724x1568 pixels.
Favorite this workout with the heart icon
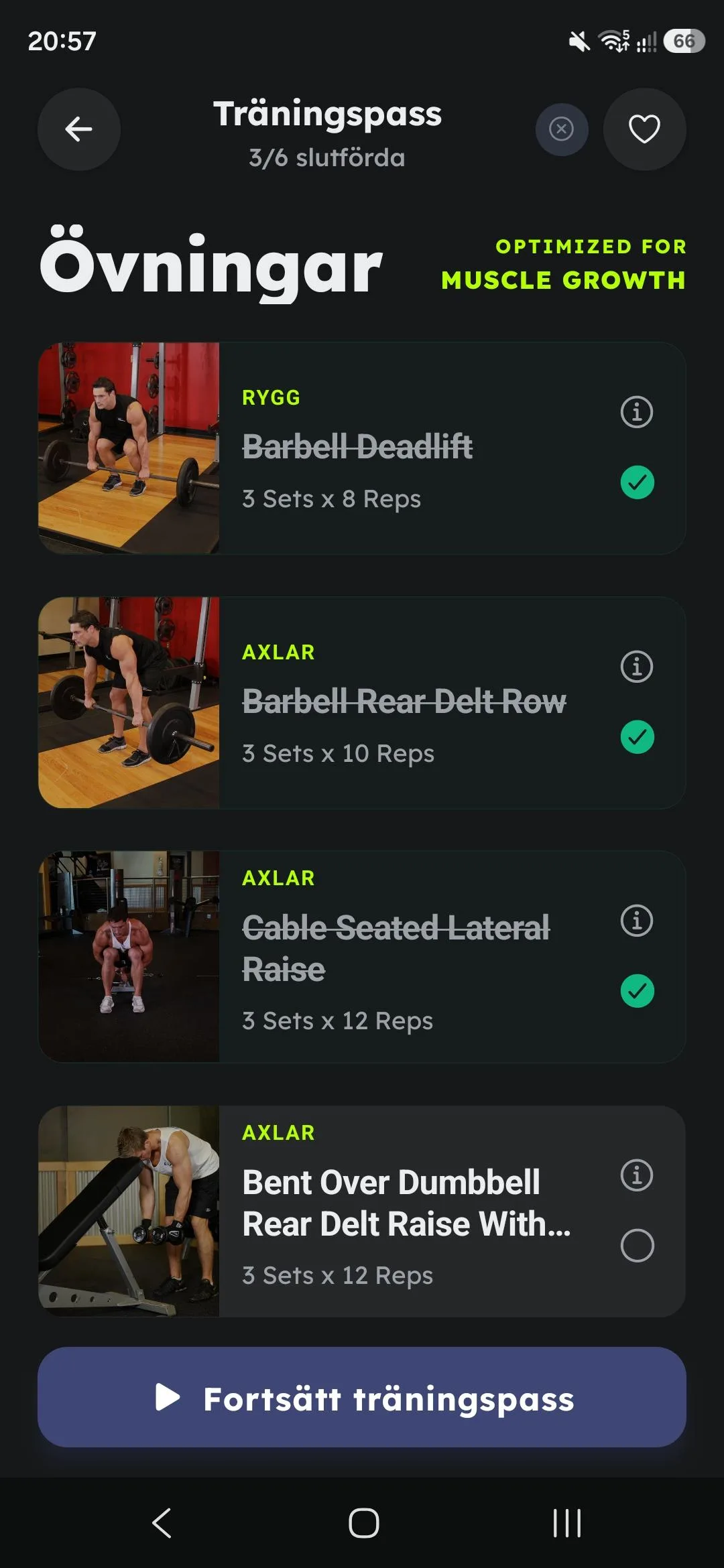pyautogui.click(x=644, y=129)
